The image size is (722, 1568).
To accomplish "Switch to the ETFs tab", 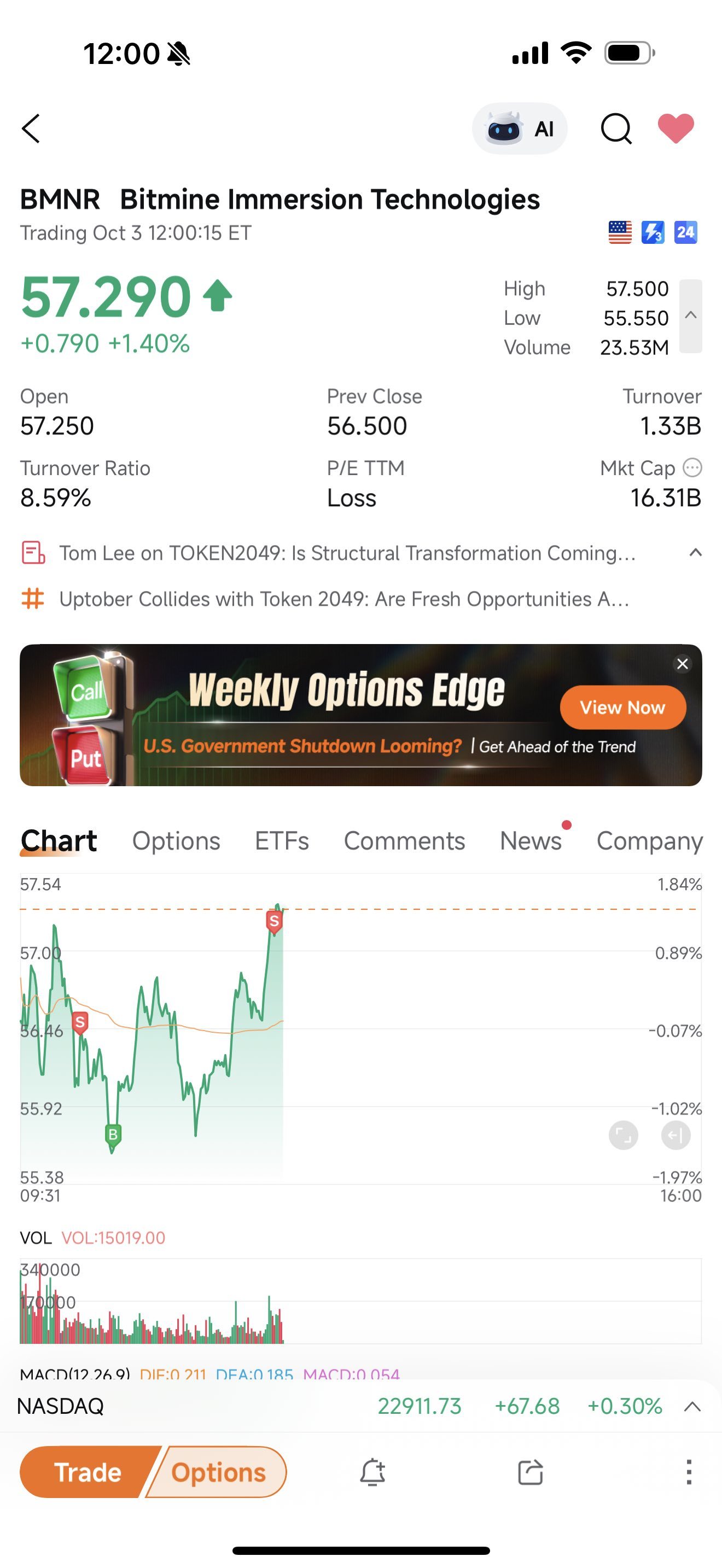I will point(282,841).
